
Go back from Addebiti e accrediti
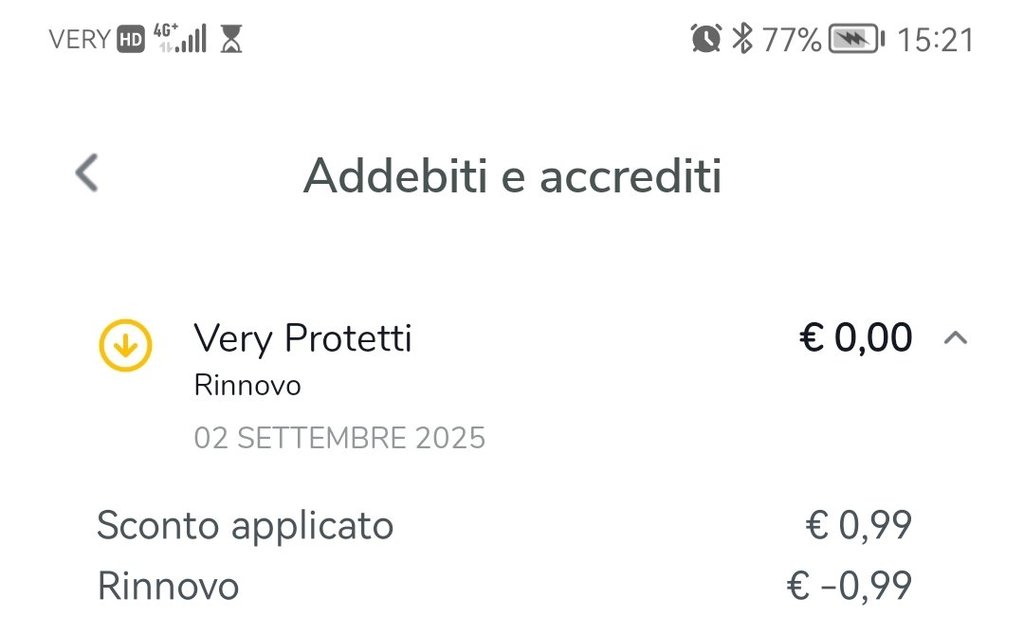[x=88, y=173]
